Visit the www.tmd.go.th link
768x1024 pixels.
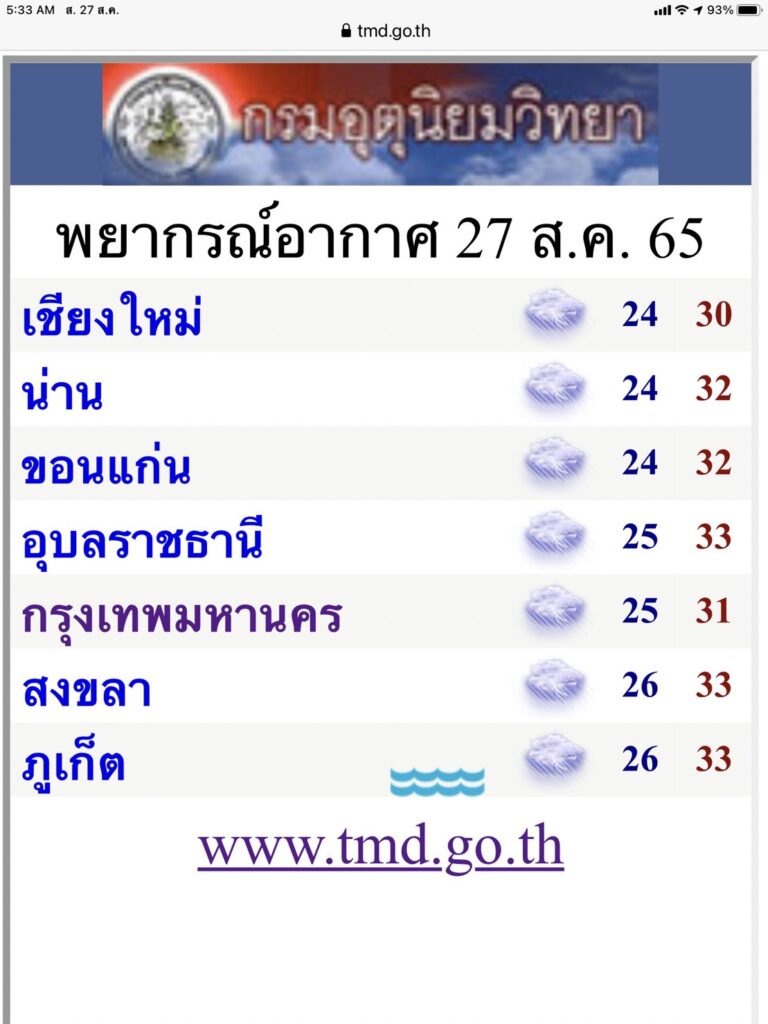pyautogui.click(x=380, y=847)
